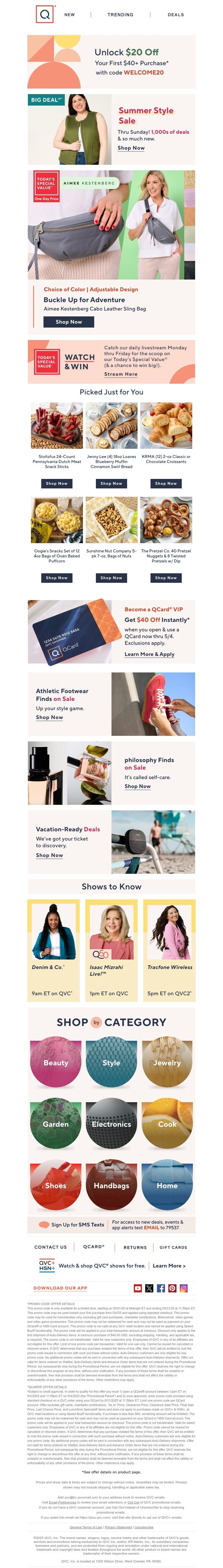Tap Shop Now under Summer Style Sale
Image resolution: width=223 pixels, height=1568 pixels.
pos(131,148)
